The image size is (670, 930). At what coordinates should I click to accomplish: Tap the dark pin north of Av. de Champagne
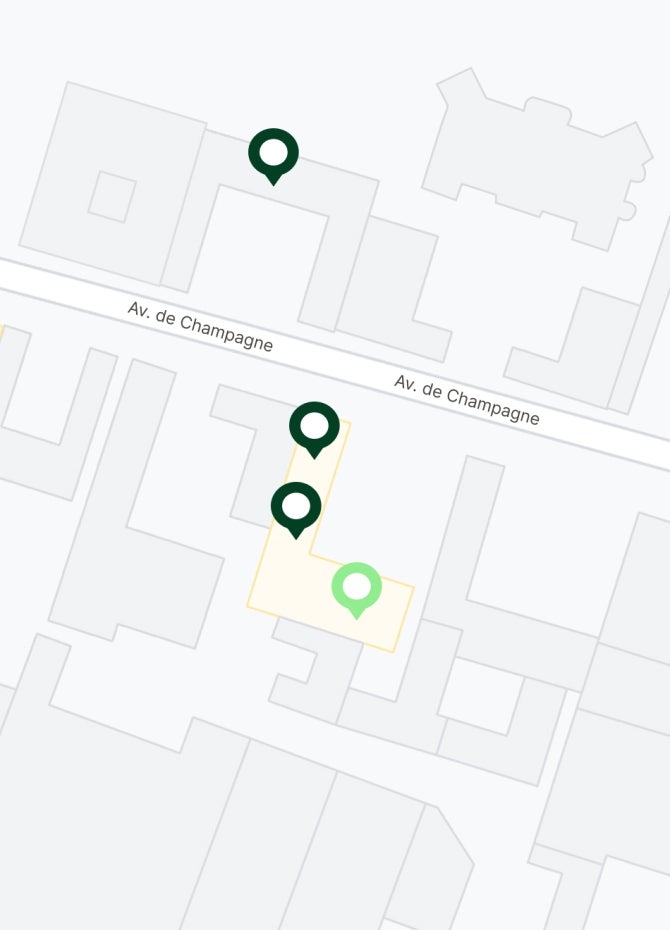(x=273, y=154)
